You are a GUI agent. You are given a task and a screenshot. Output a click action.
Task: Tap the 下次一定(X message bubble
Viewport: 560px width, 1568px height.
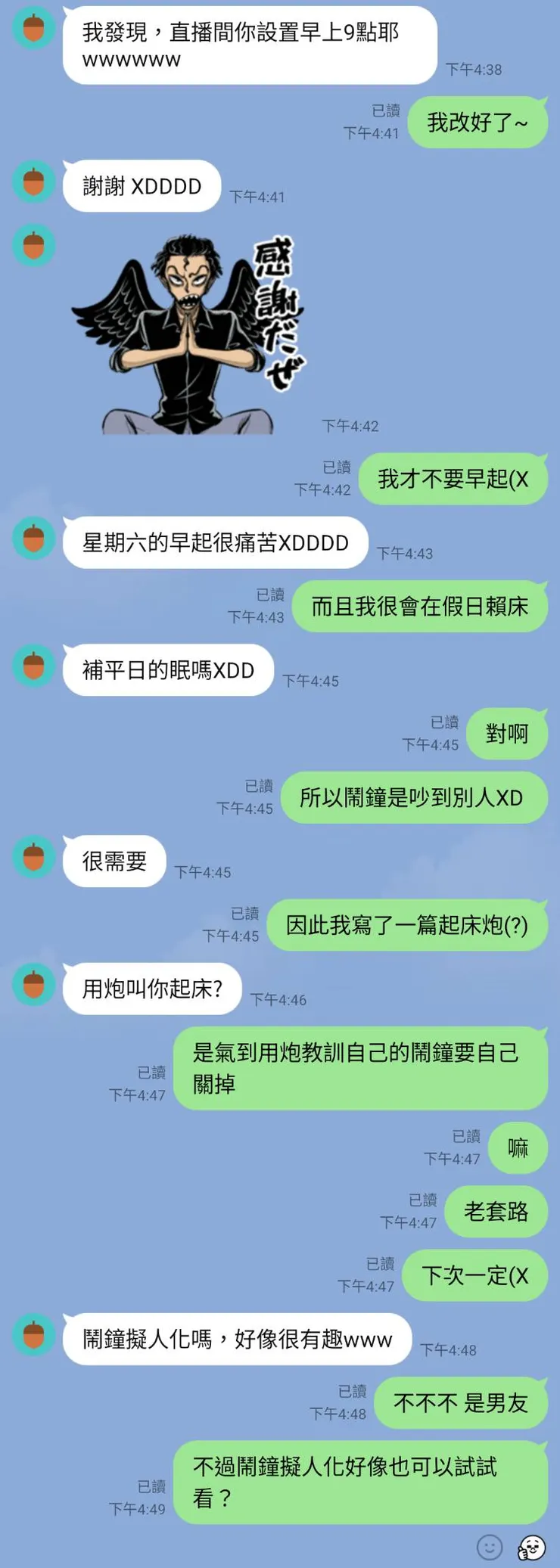[474, 1275]
